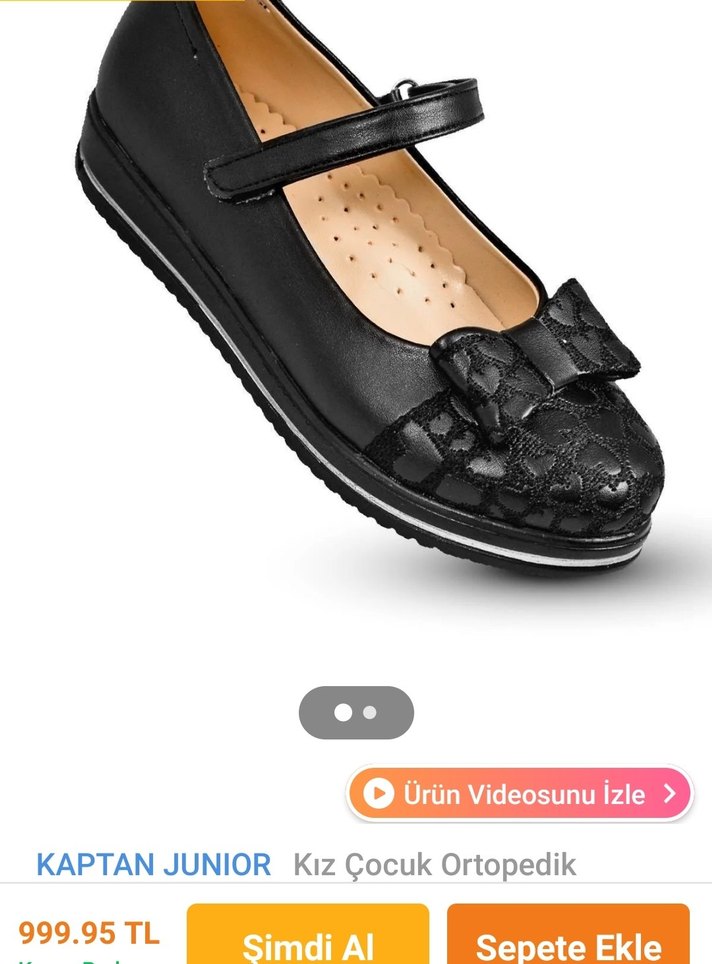Tap the image page indicator dots
The height and width of the screenshot is (964, 712).
(x=356, y=713)
